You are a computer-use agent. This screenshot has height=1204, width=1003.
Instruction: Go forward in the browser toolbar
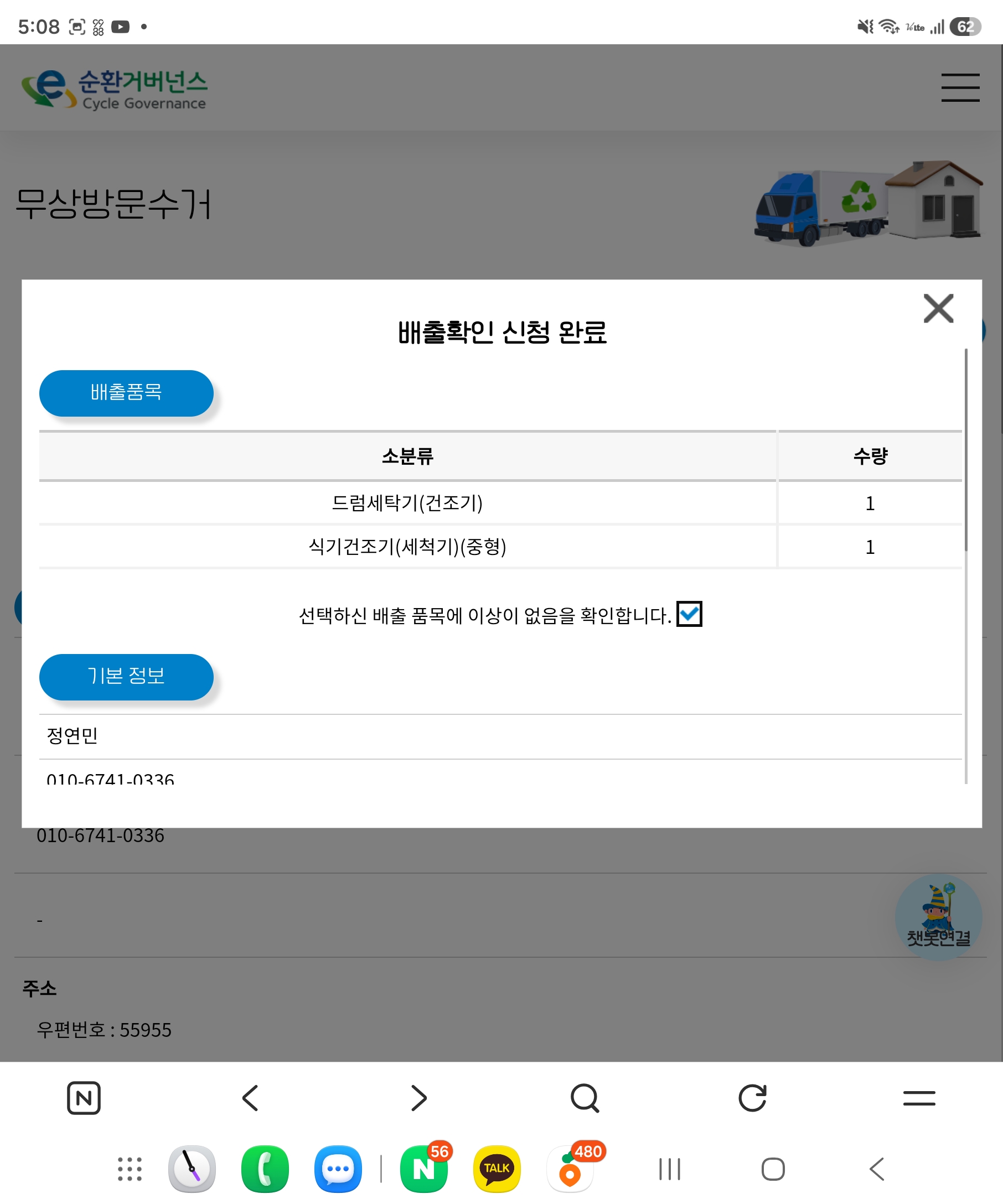coord(418,1098)
